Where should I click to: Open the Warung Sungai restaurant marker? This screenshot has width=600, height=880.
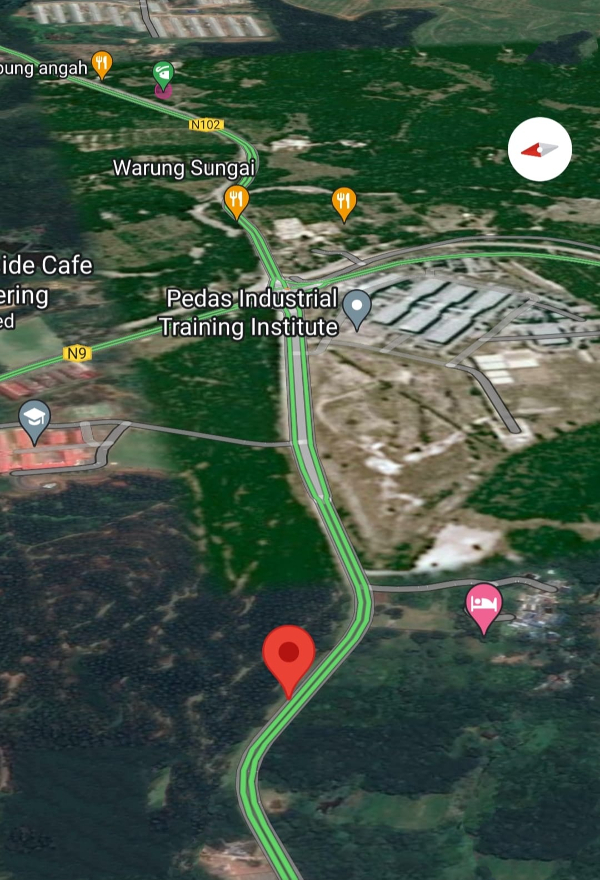coord(236,199)
